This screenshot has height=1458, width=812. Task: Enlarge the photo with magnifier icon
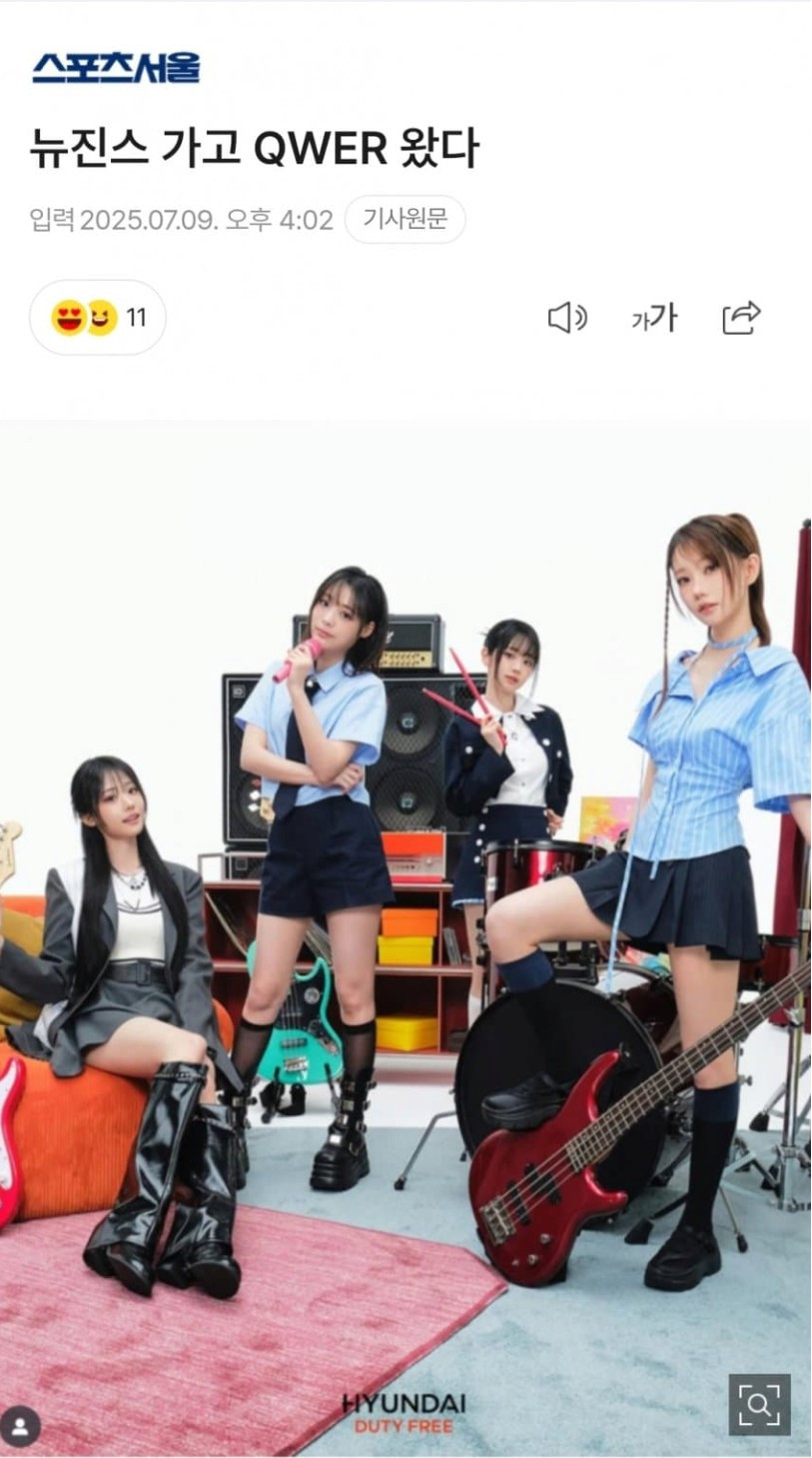(x=759, y=1404)
